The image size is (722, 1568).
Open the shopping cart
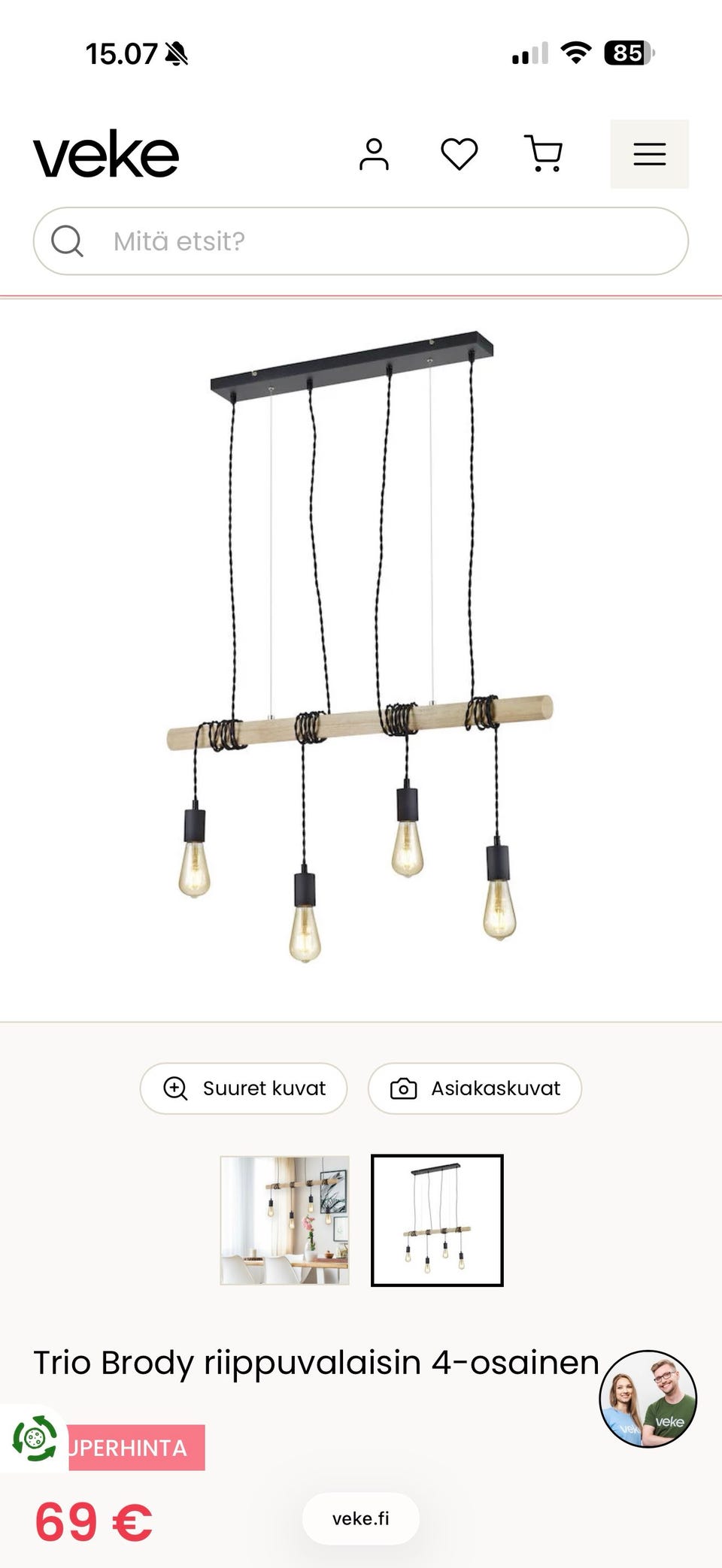tap(543, 154)
